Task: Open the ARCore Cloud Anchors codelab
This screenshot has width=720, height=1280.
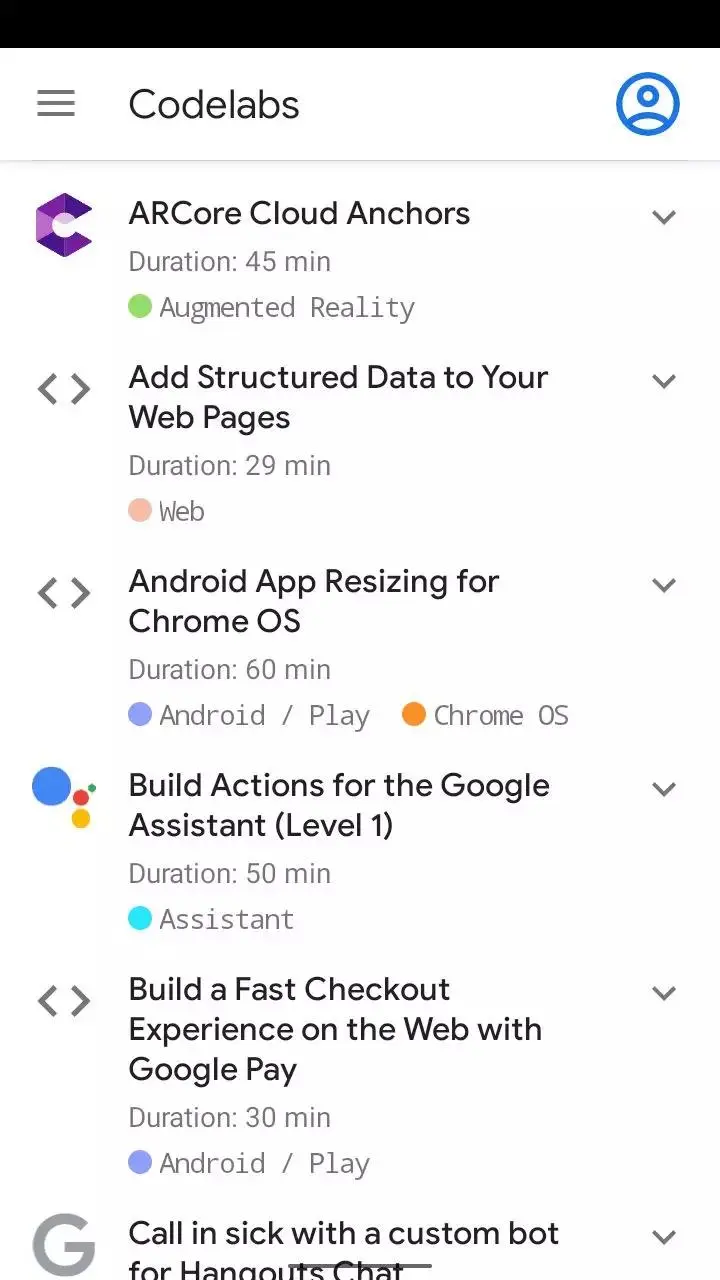Action: [299, 213]
